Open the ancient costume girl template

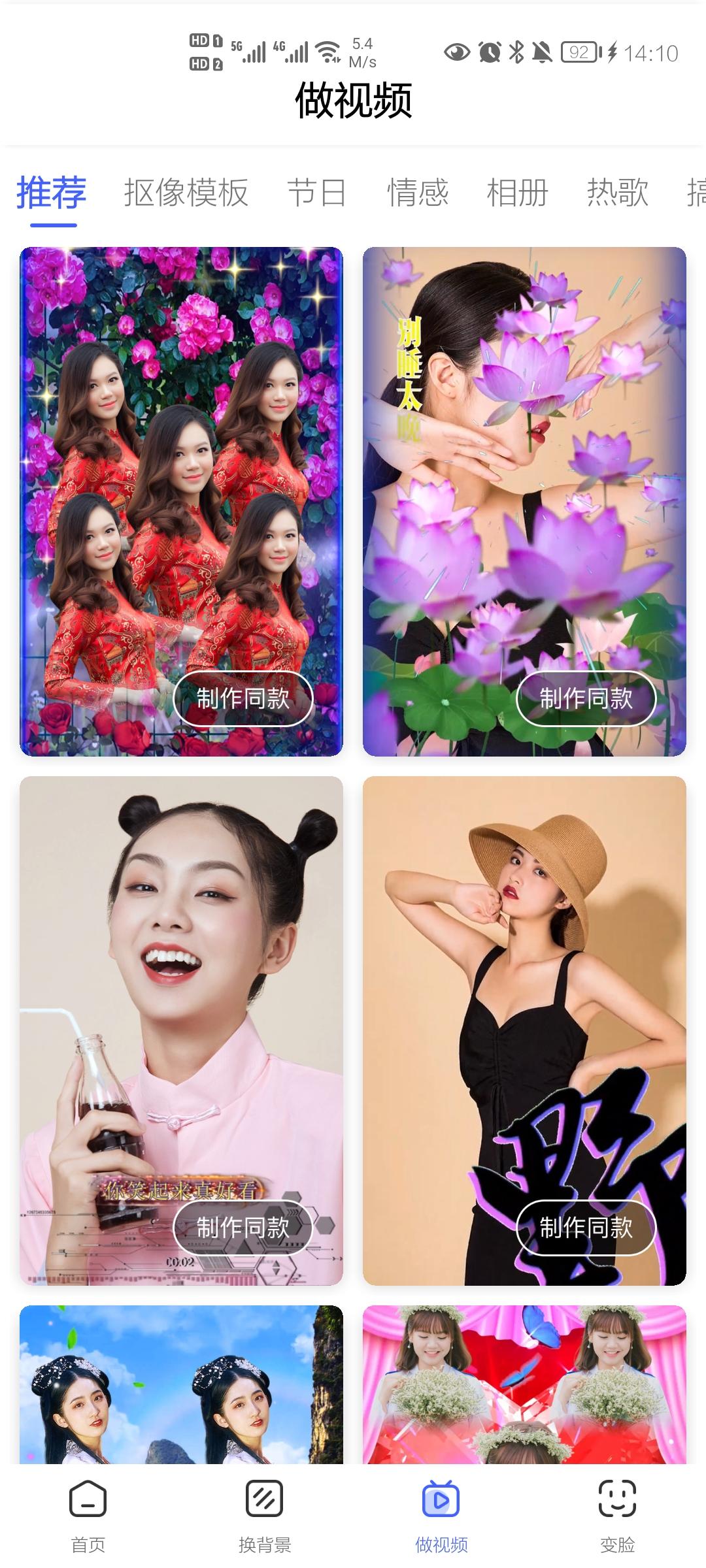(181, 1385)
